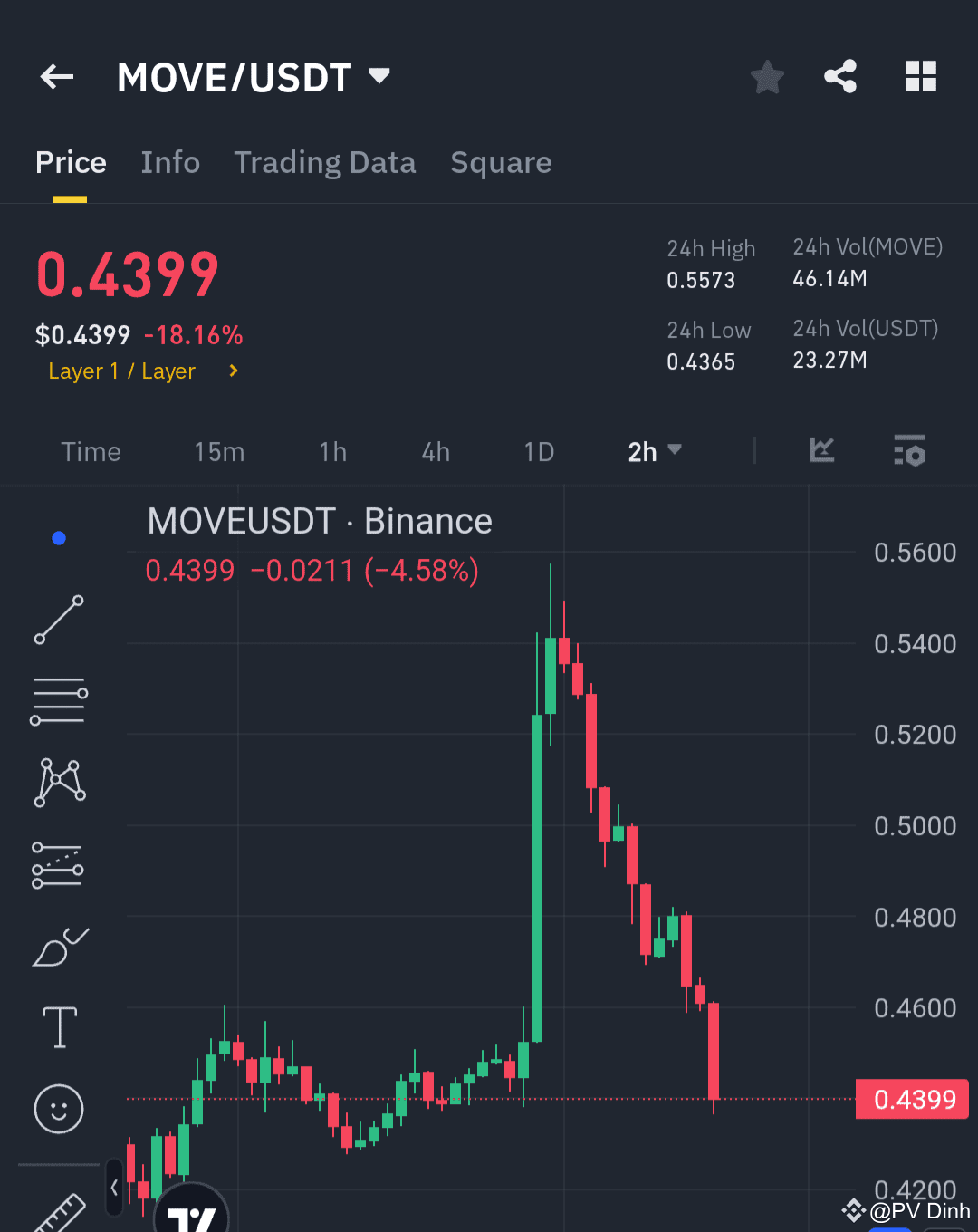Open the horizontal lines drawing tool
The width and height of the screenshot is (978, 1232).
(x=59, y=699)
